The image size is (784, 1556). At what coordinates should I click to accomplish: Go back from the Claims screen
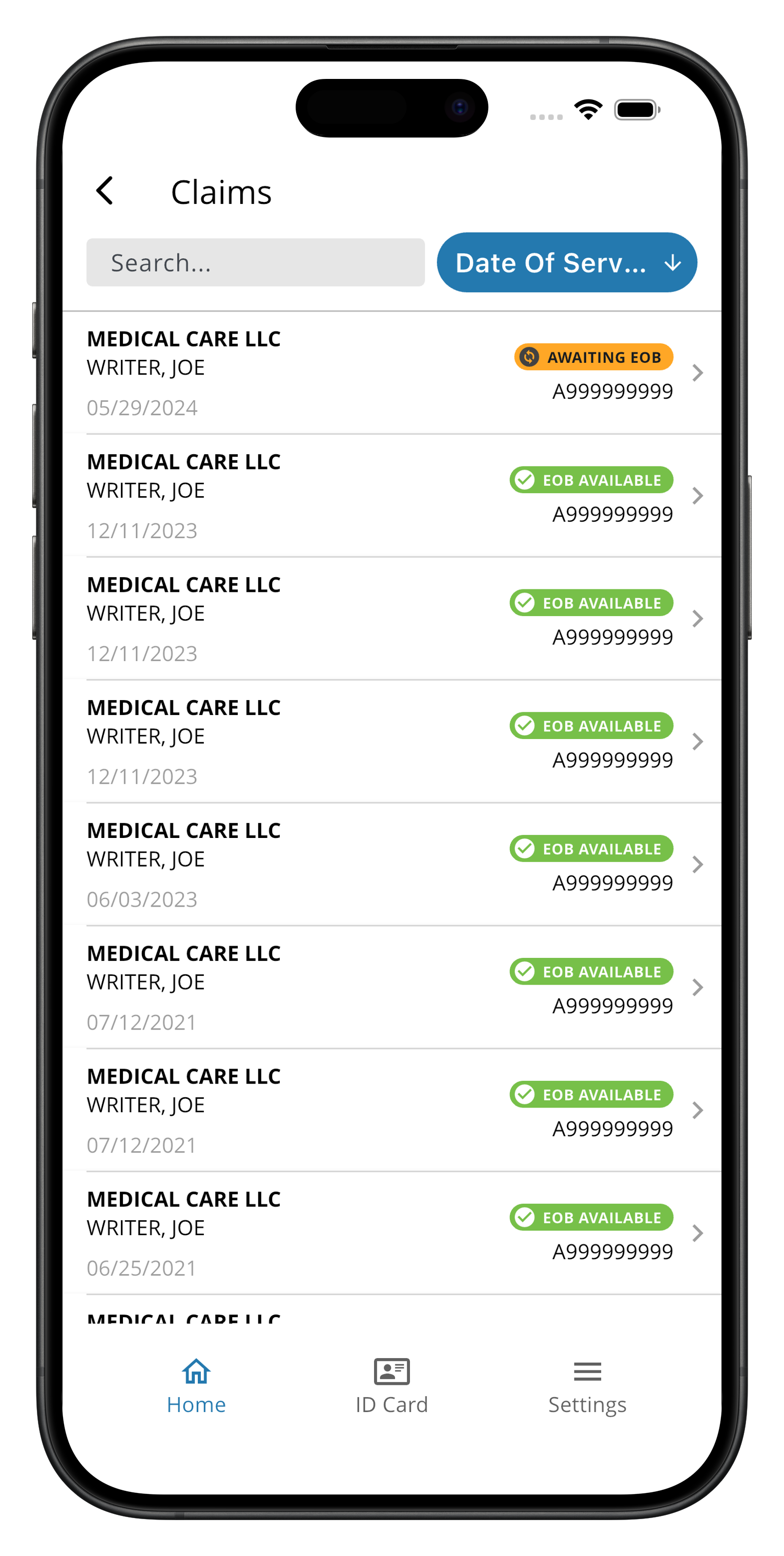coord(105,191)
